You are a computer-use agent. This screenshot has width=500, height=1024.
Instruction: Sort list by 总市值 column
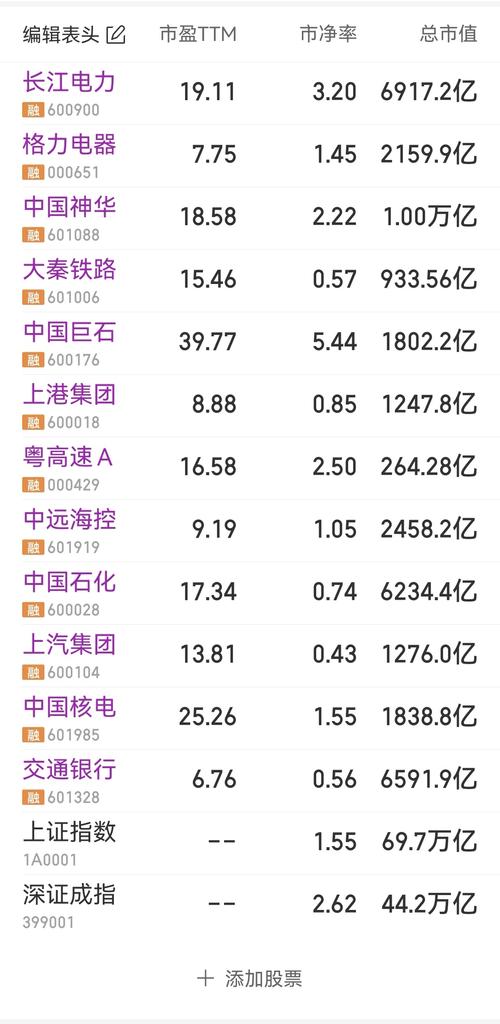coord(448,35)
